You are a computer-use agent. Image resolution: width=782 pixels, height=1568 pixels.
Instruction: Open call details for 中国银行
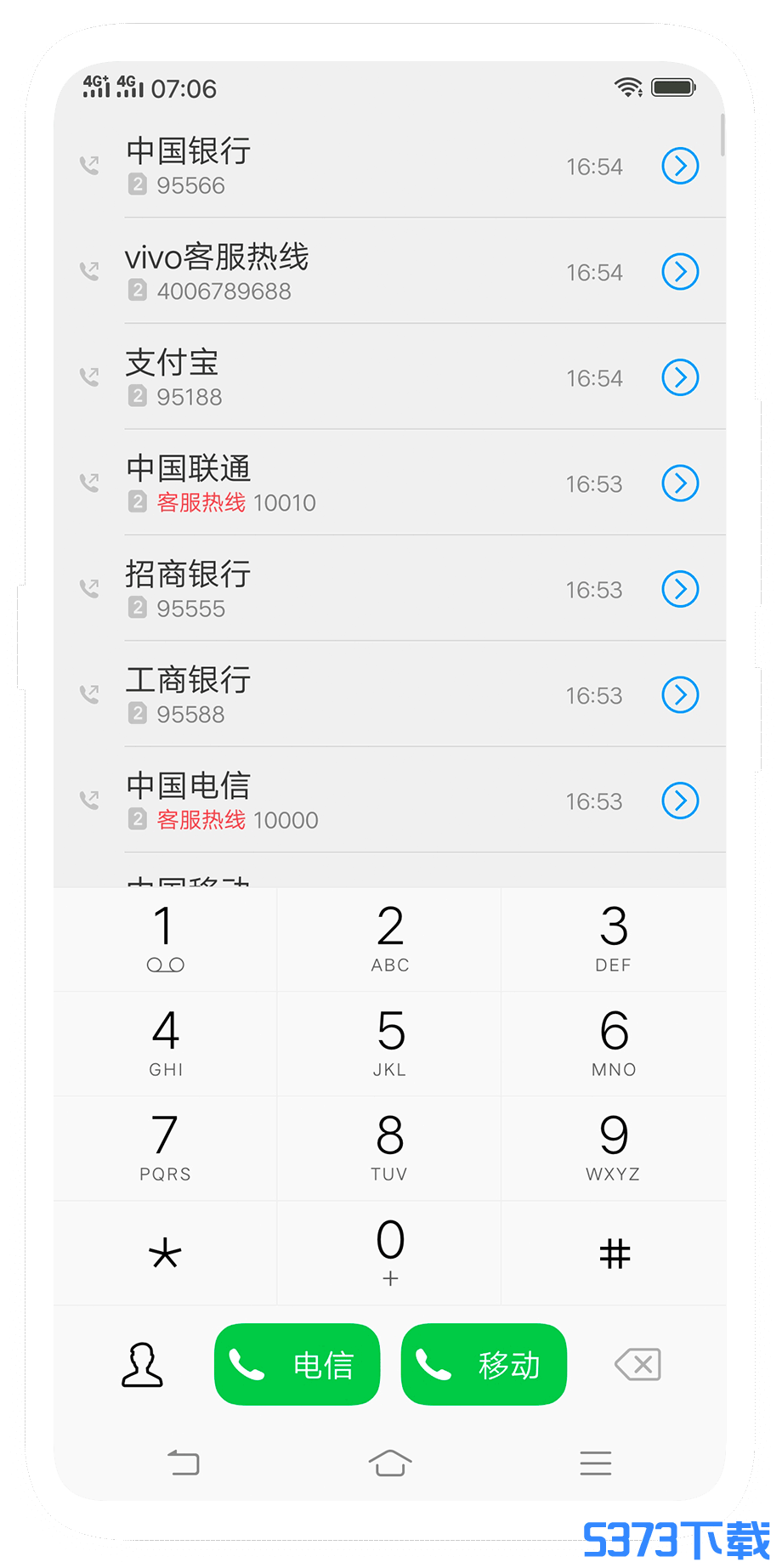point(680,166)
